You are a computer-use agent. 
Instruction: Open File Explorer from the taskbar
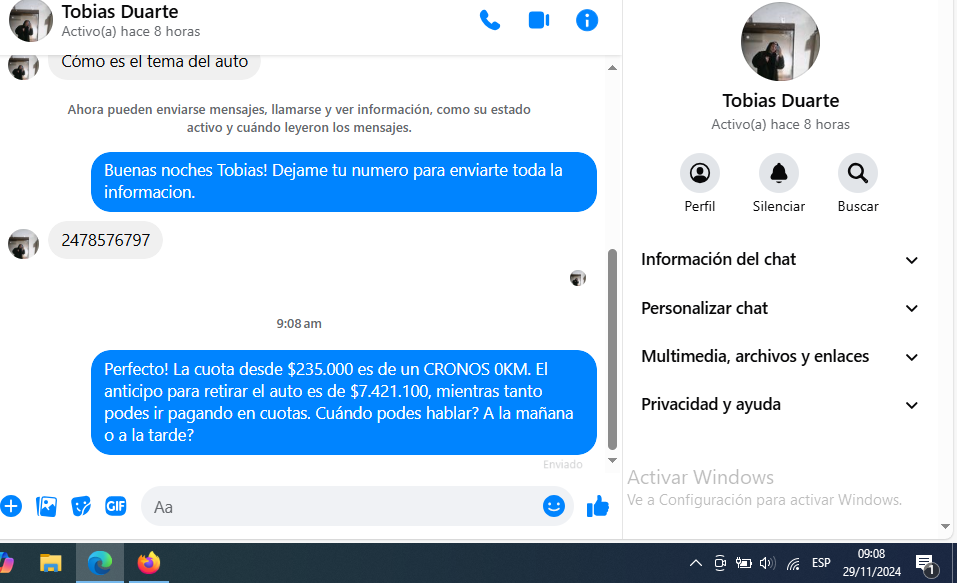[51, 563]
